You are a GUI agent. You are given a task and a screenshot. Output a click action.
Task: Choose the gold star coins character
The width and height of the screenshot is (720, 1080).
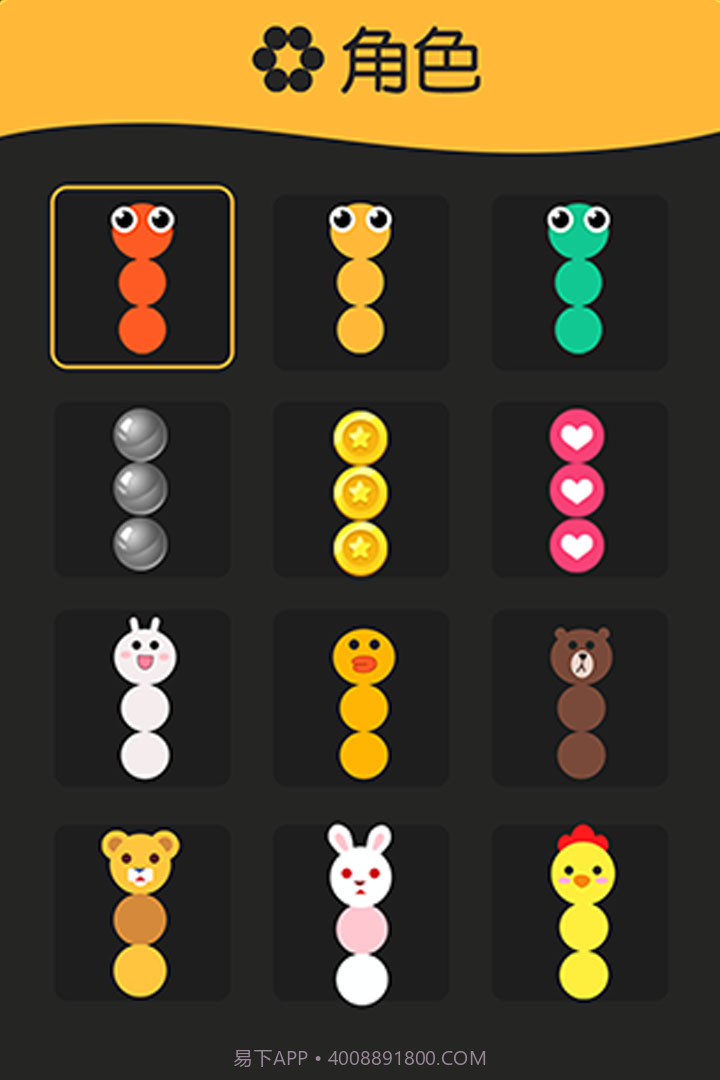coord(360,491)
